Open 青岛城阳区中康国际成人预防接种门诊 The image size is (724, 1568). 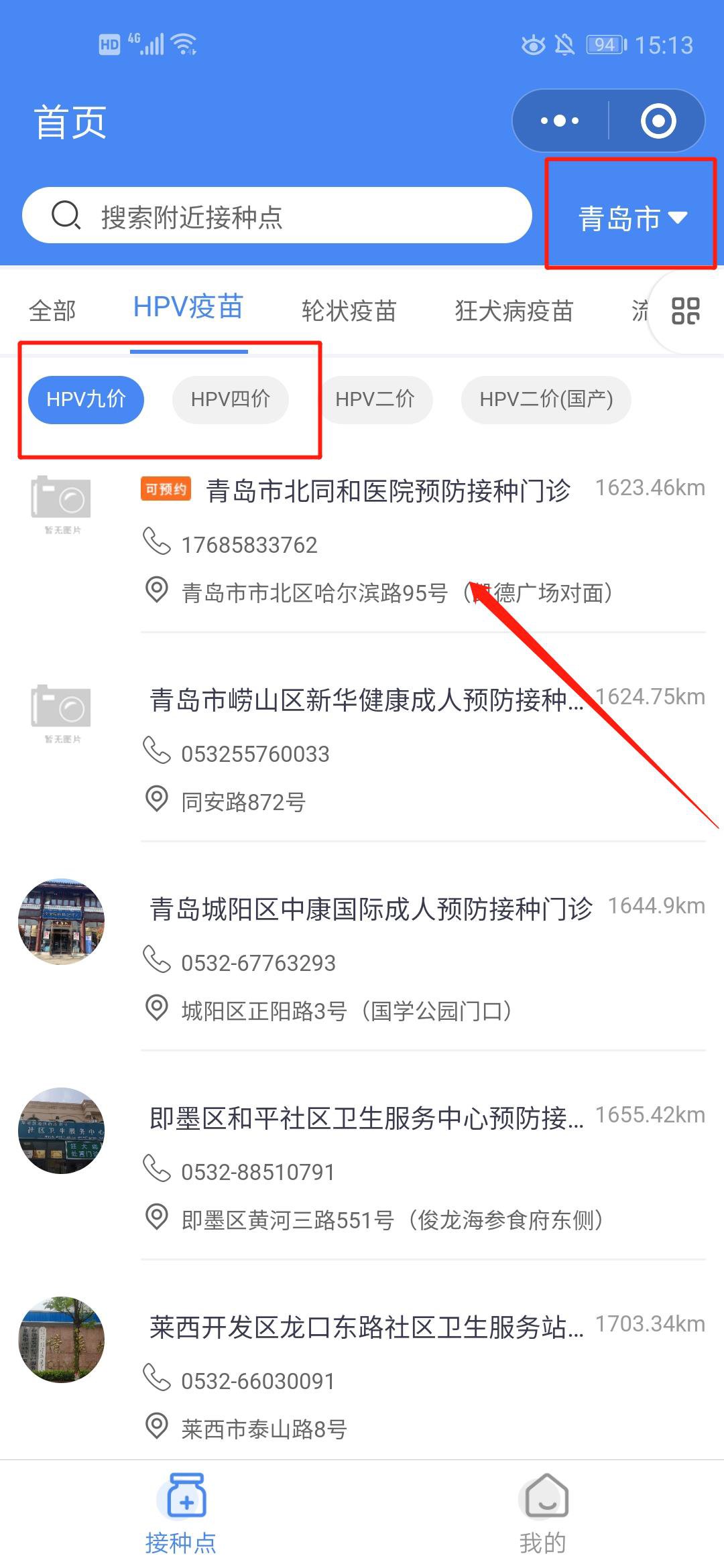tap(371, 909)
